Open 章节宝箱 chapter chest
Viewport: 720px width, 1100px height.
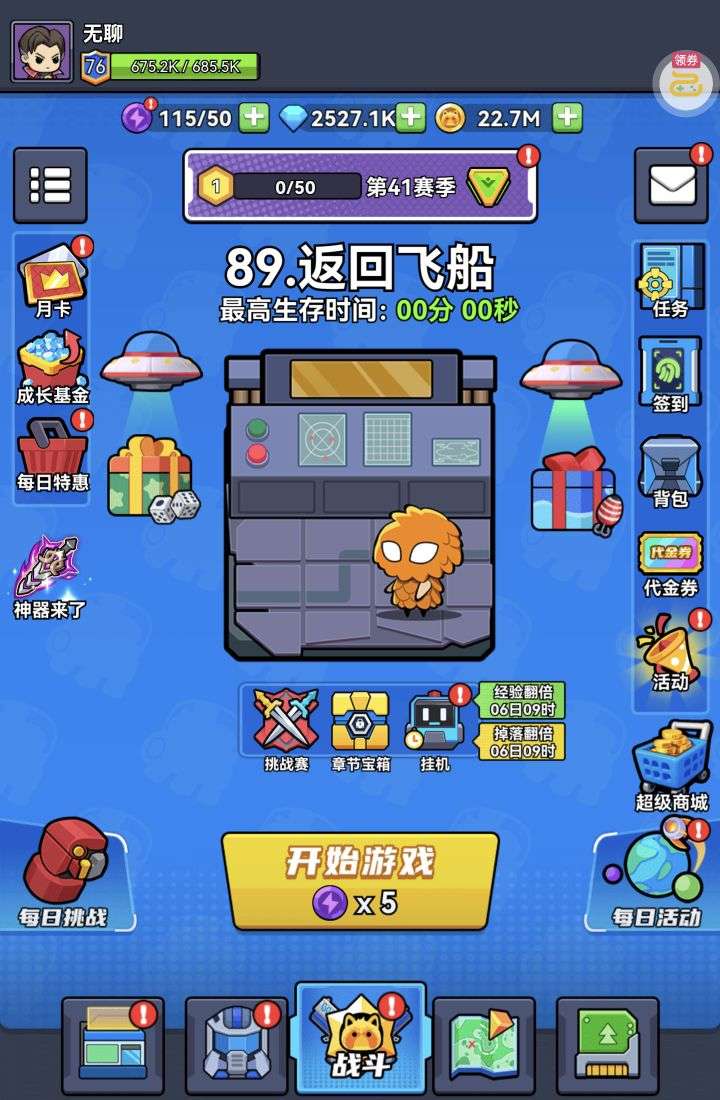pos(360,730)
